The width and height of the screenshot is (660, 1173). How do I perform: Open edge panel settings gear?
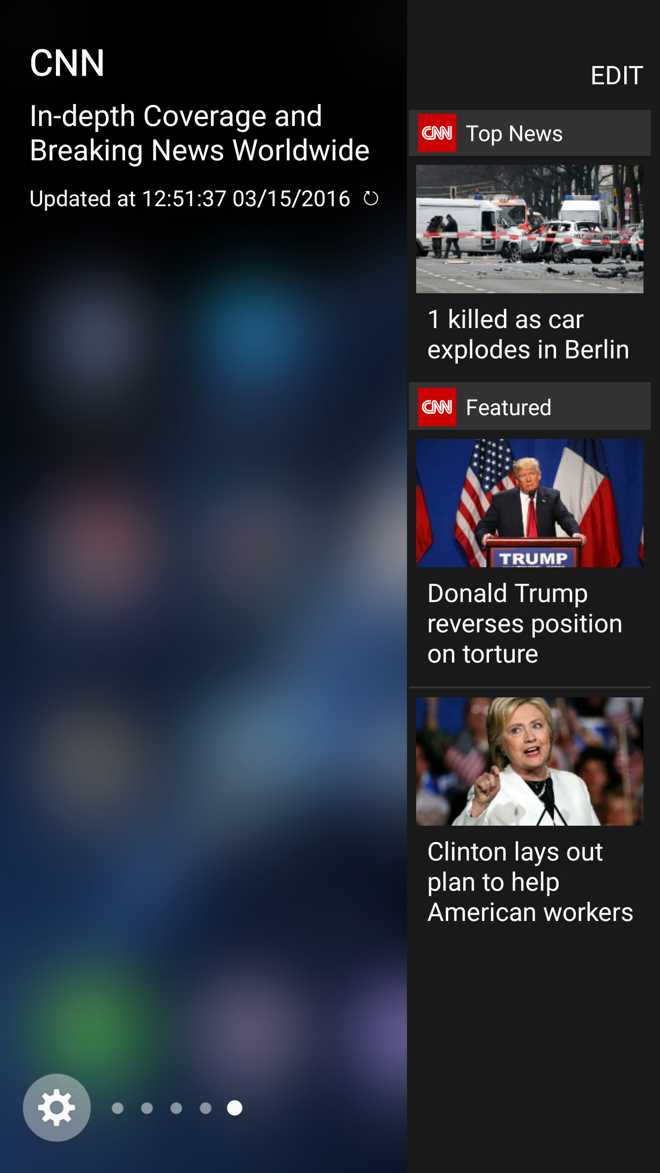point(57,1107)
